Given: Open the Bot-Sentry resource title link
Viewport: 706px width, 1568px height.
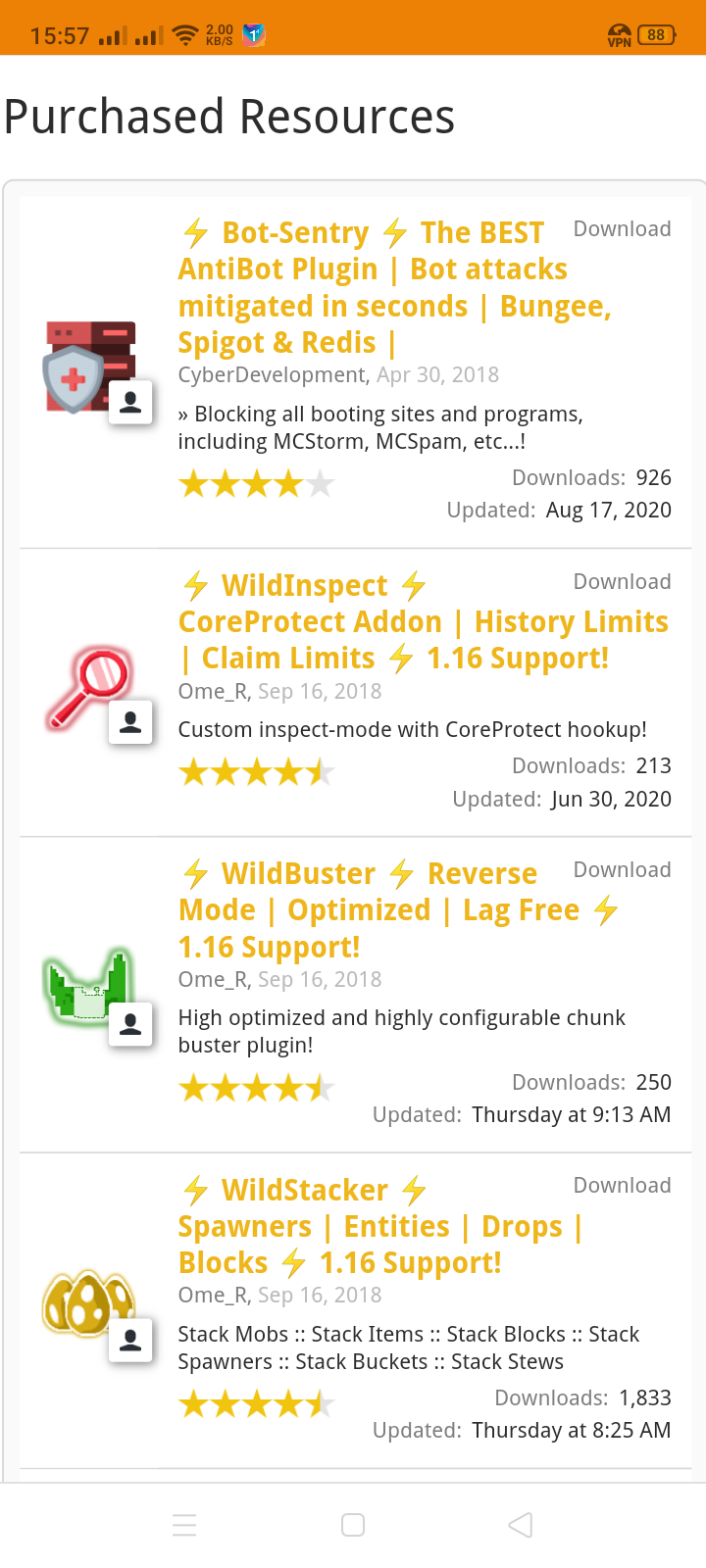Looking at the screenshot, I should point(373,287).
